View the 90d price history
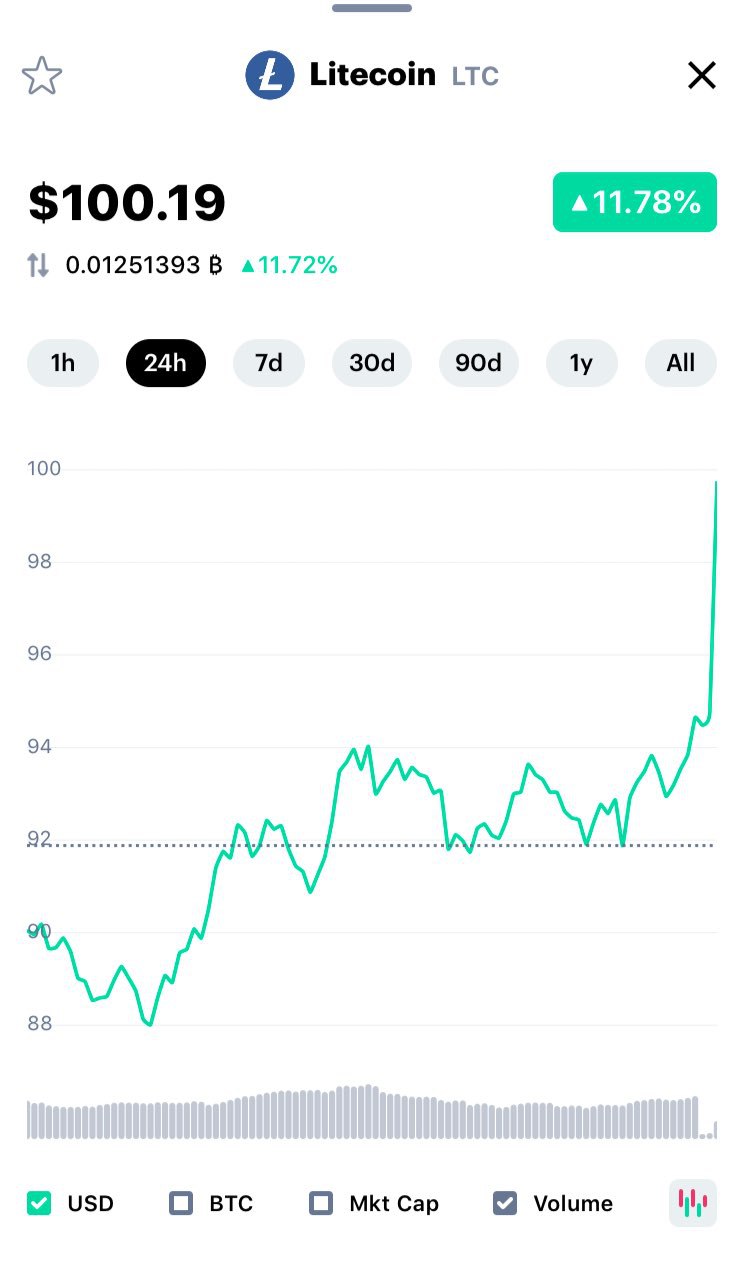 click(478, 363)
